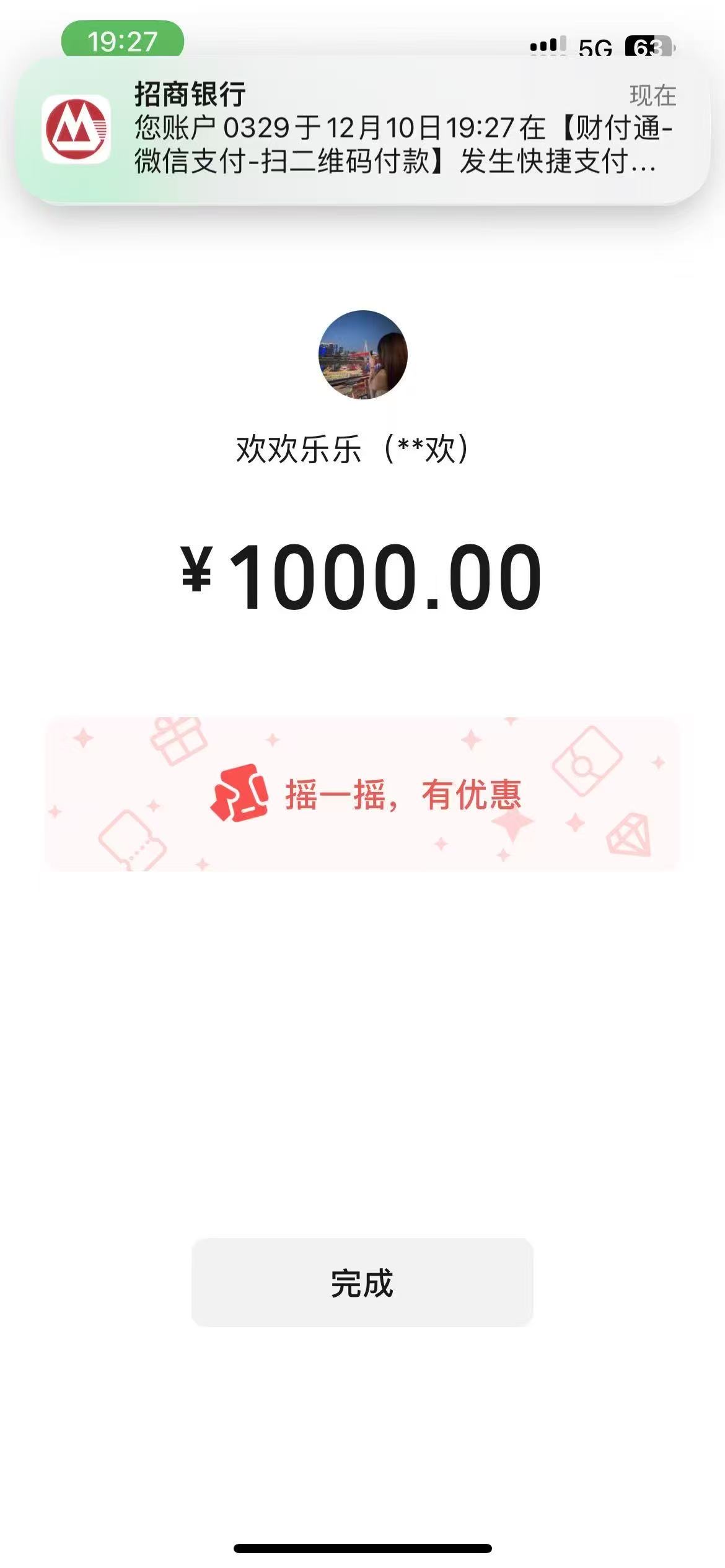Open the 招商银行 payment notification

(362, 129)
